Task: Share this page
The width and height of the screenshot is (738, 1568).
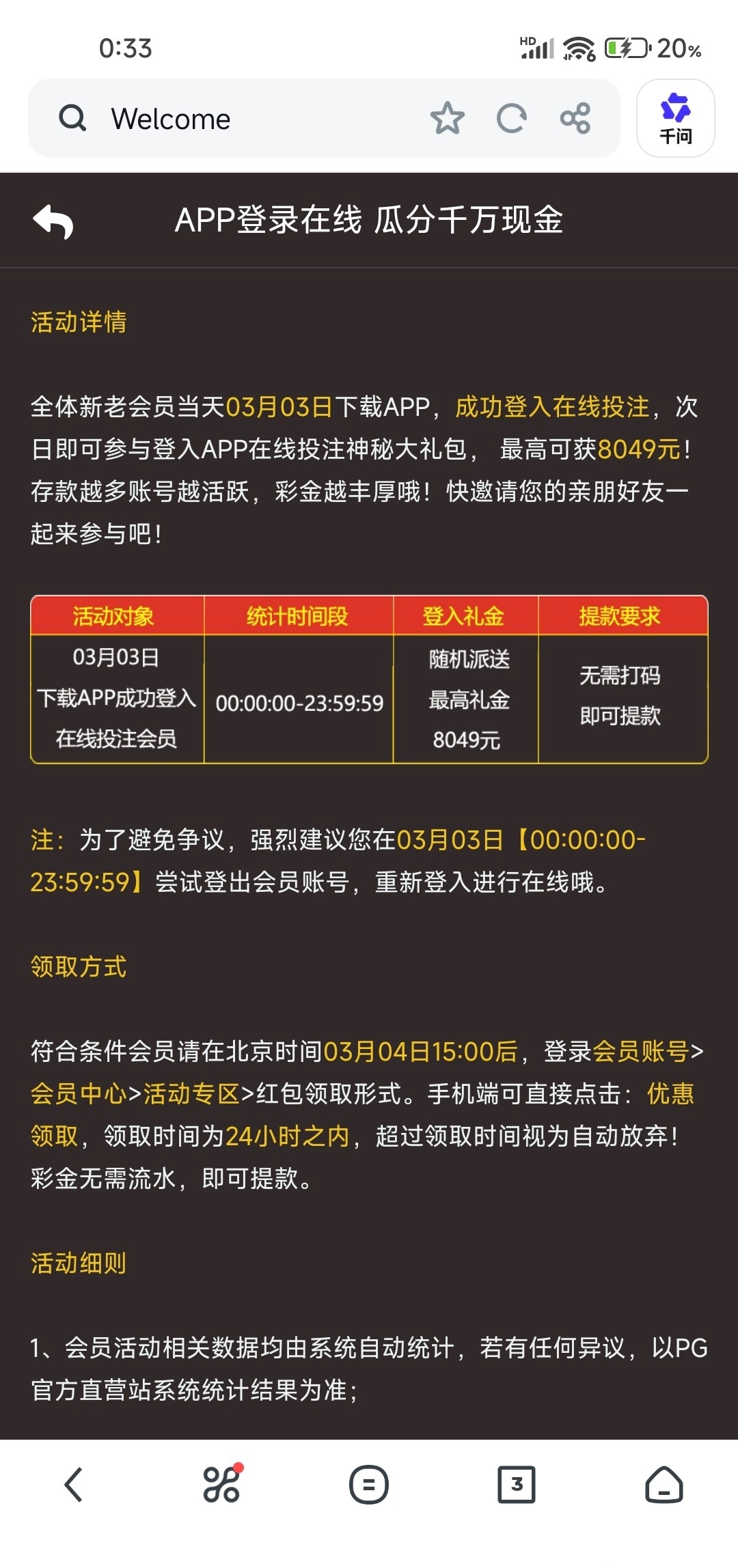Action: (x=575, y=118)
